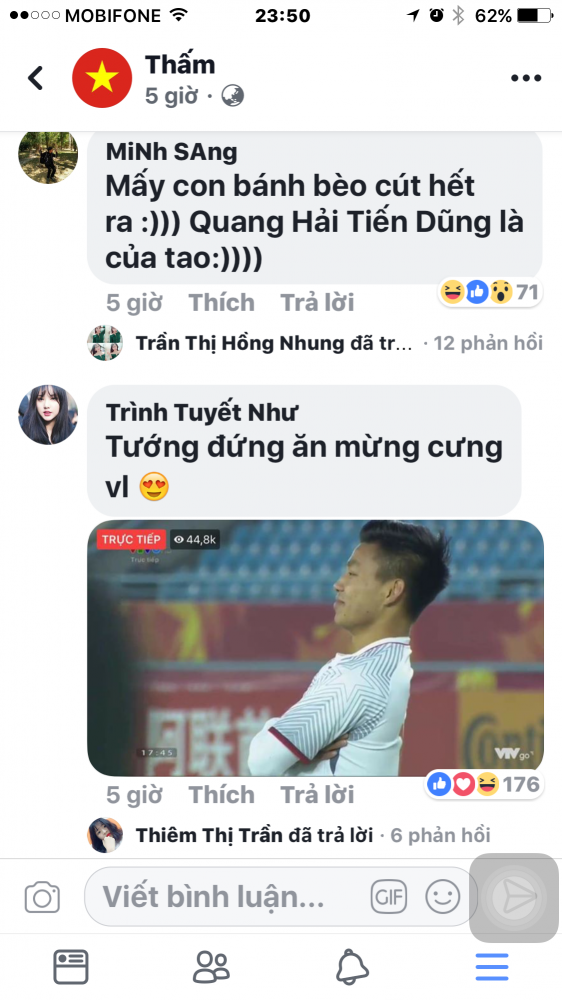Send the comment with paper plane
Screen dimensions: 562x1000
[x=514, y=897]
